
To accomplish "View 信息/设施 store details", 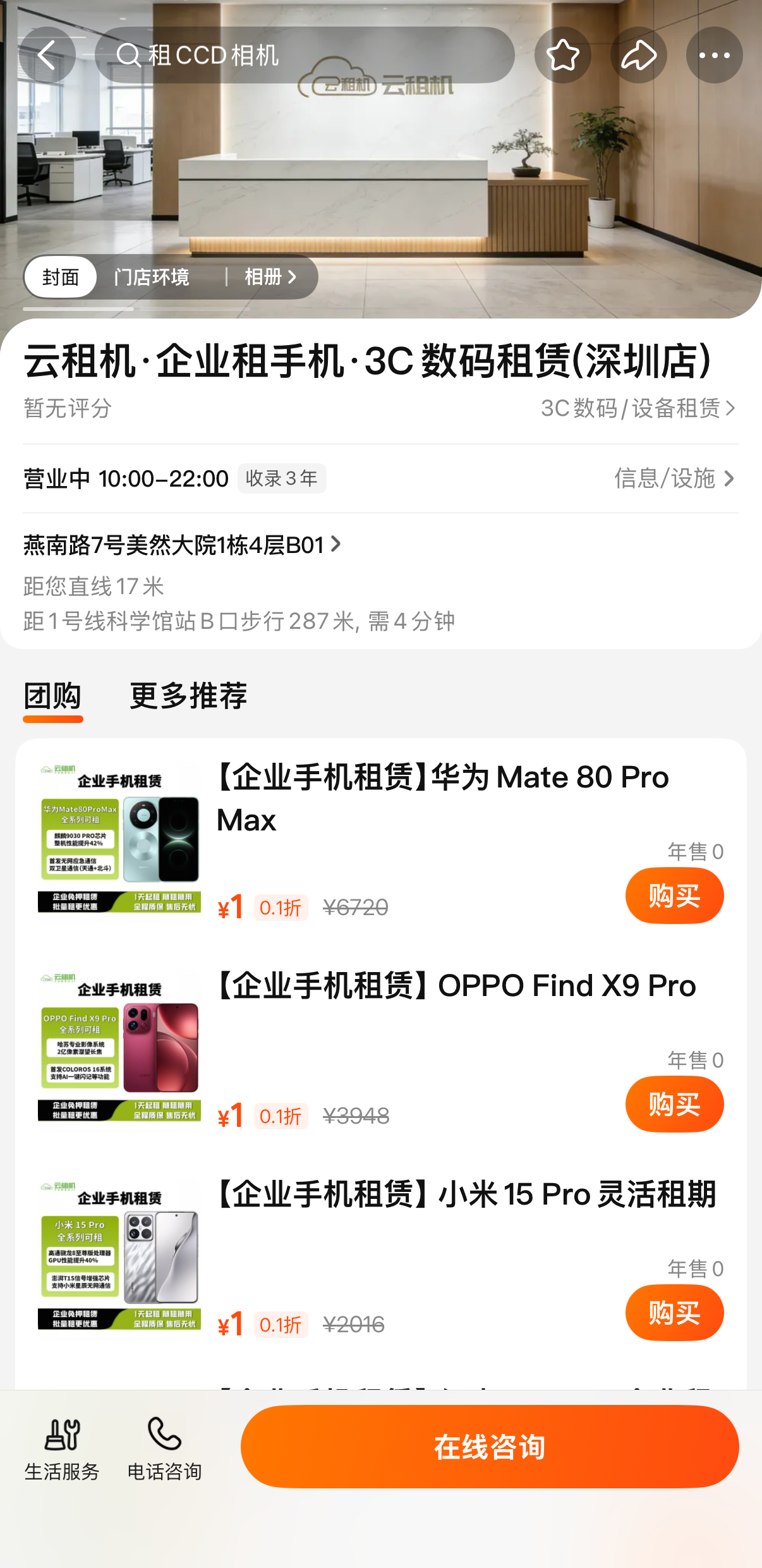I will click(x=674, y=478).
